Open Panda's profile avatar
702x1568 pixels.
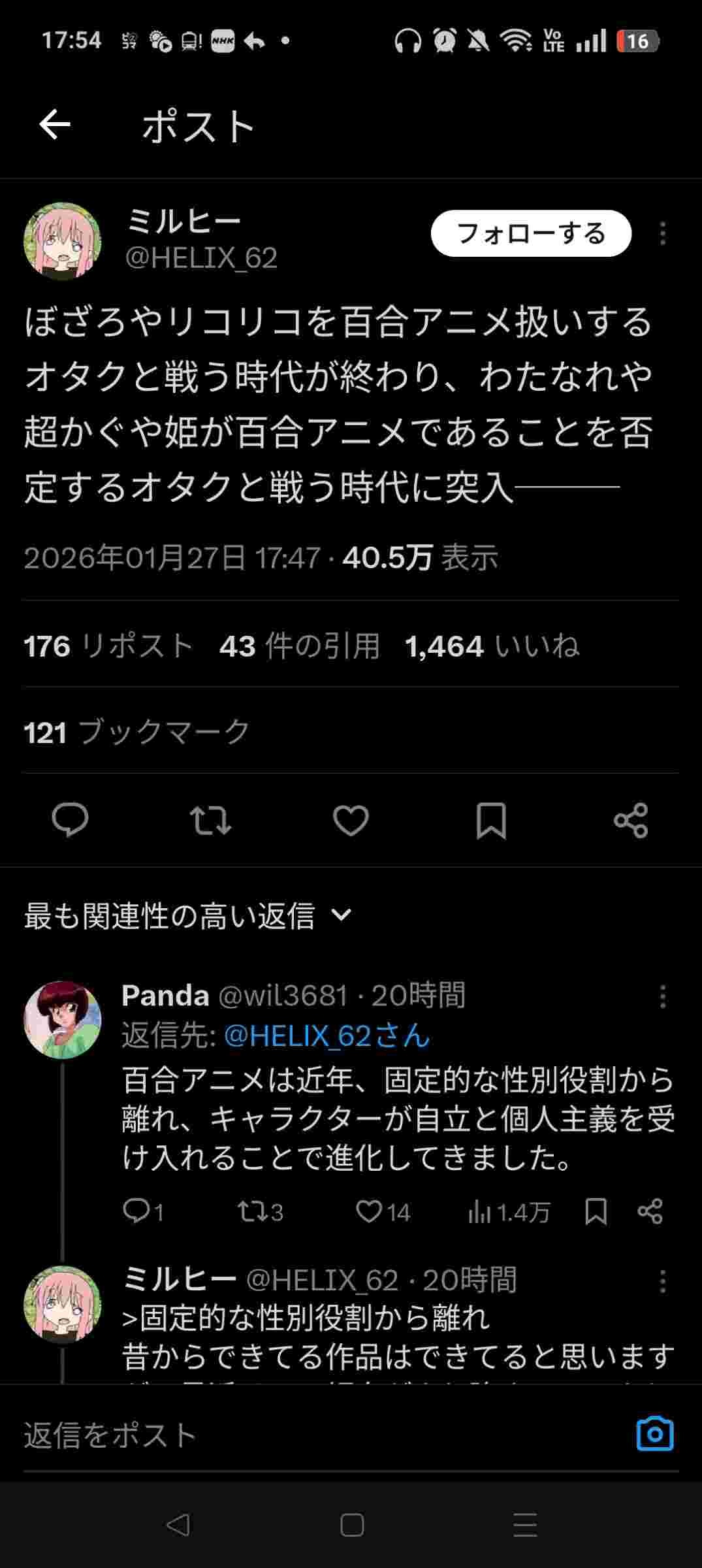click(63, 1019)
